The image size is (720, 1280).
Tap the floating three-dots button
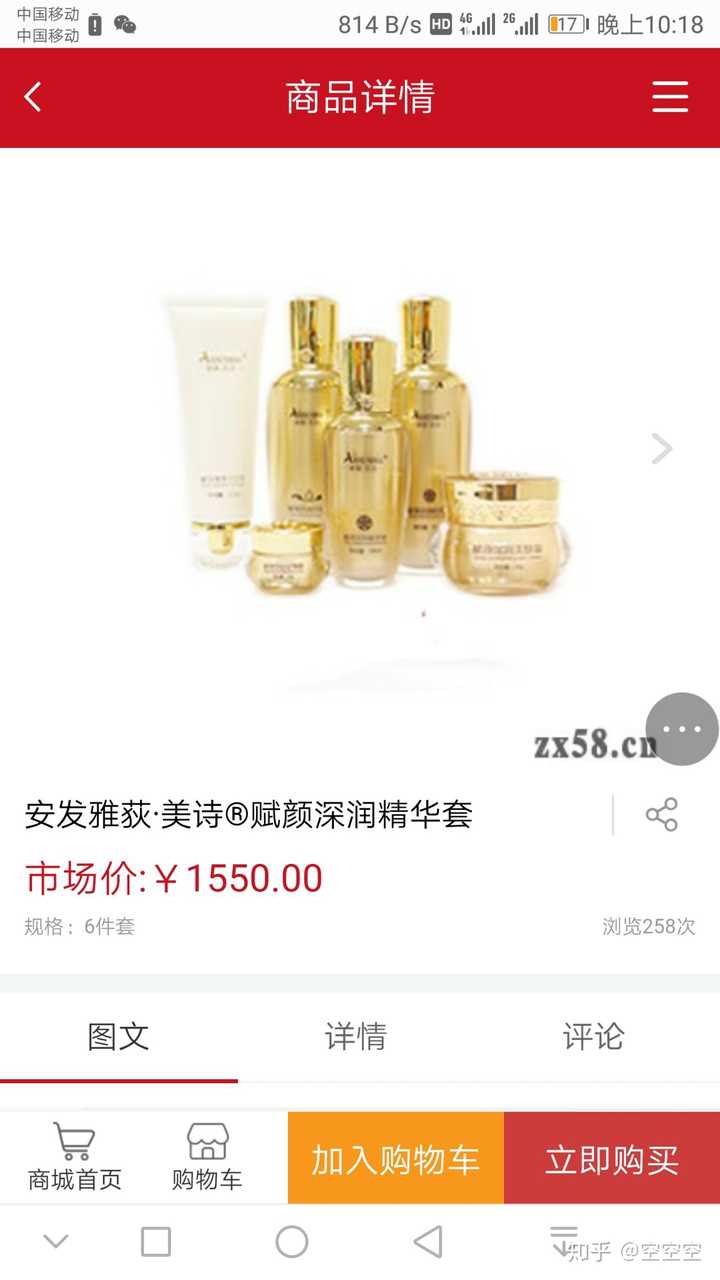[682, 729]
